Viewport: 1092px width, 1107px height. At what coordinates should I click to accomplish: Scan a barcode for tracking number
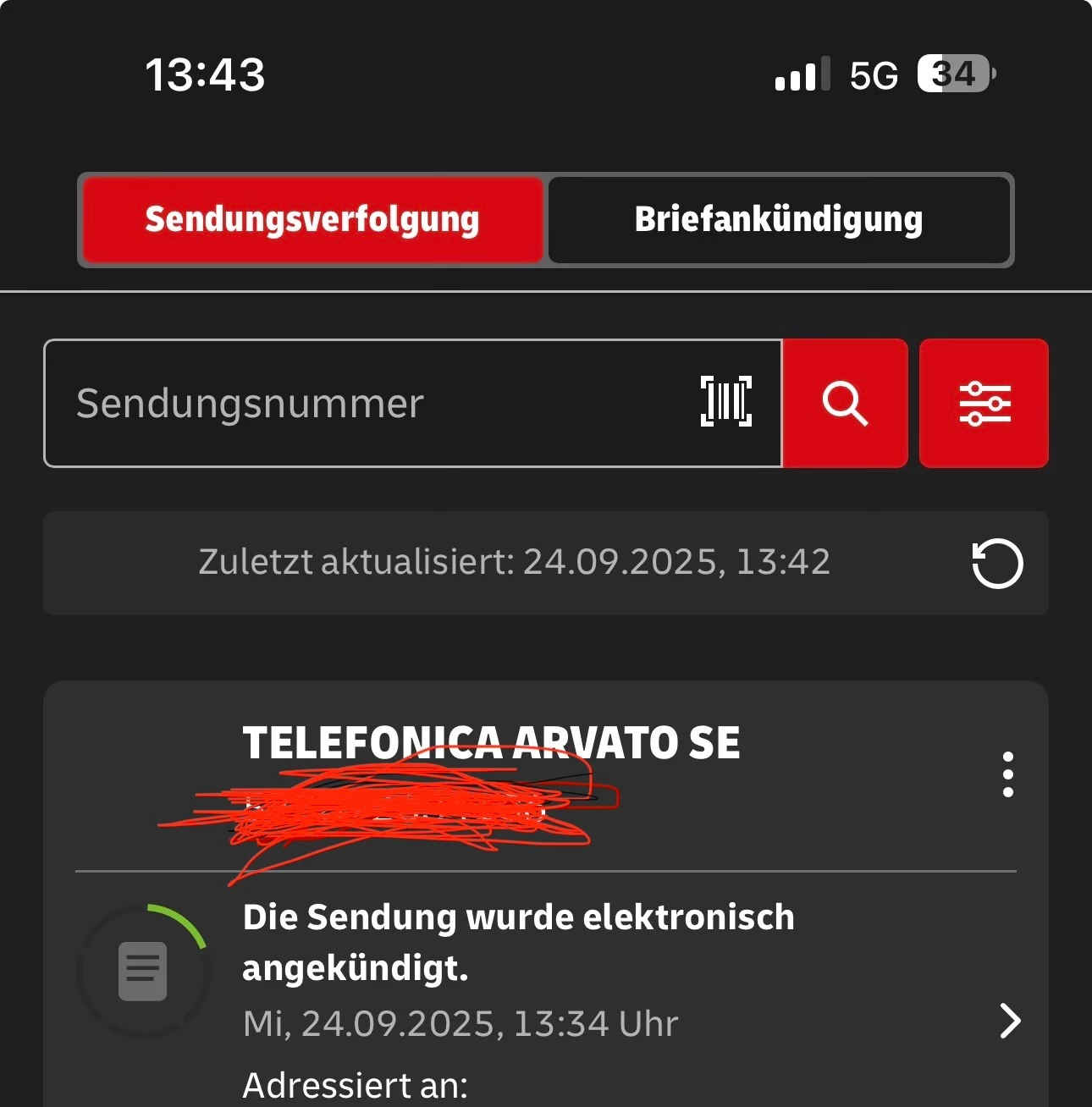(x=725, y=401)
